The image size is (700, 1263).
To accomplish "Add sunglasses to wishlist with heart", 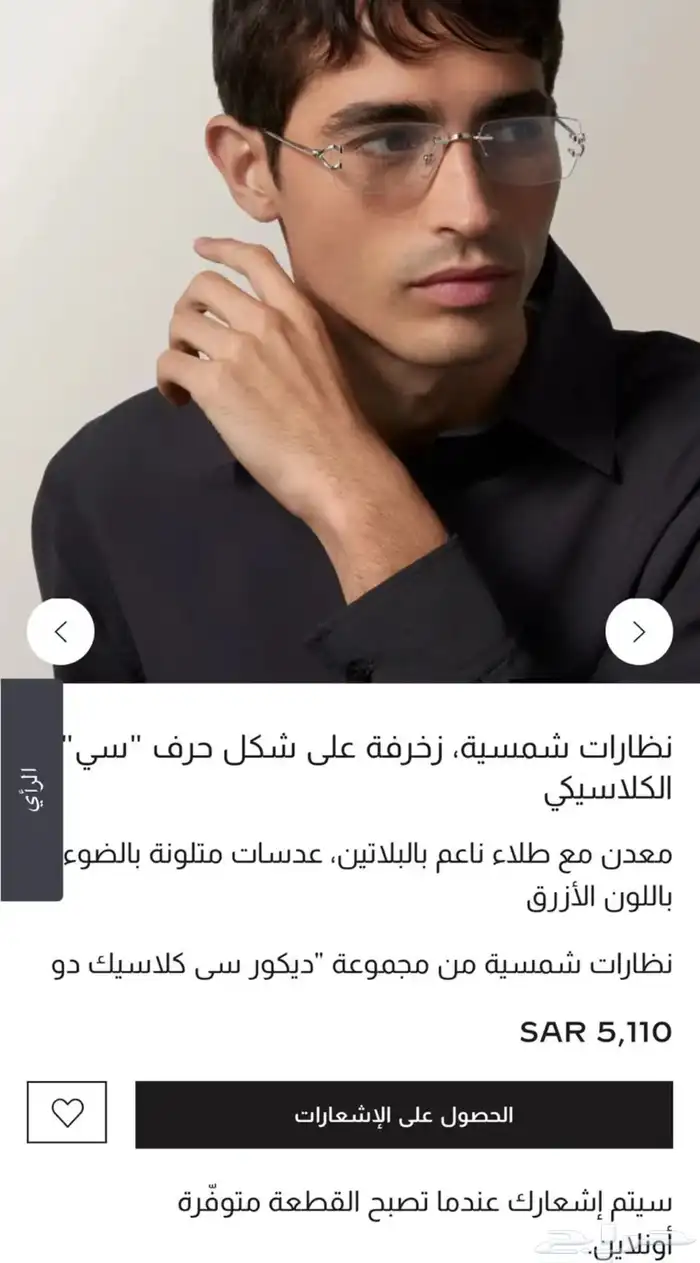I will (x=67, y=1112).
